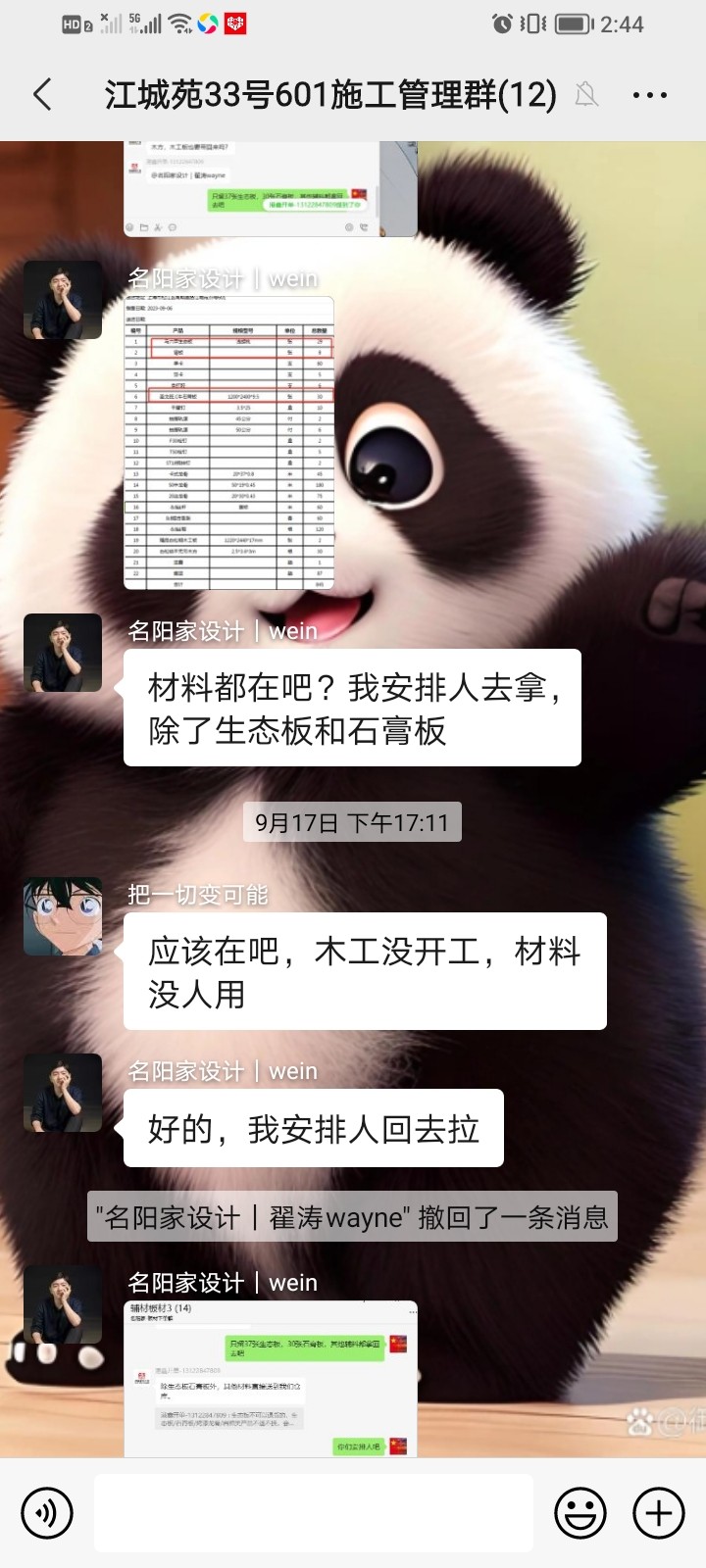Open avatar beside 好的，我安排人回去拉 message
This screenshot has width=706, height=1568.
pyautogui.click(x=63, y=1093)
